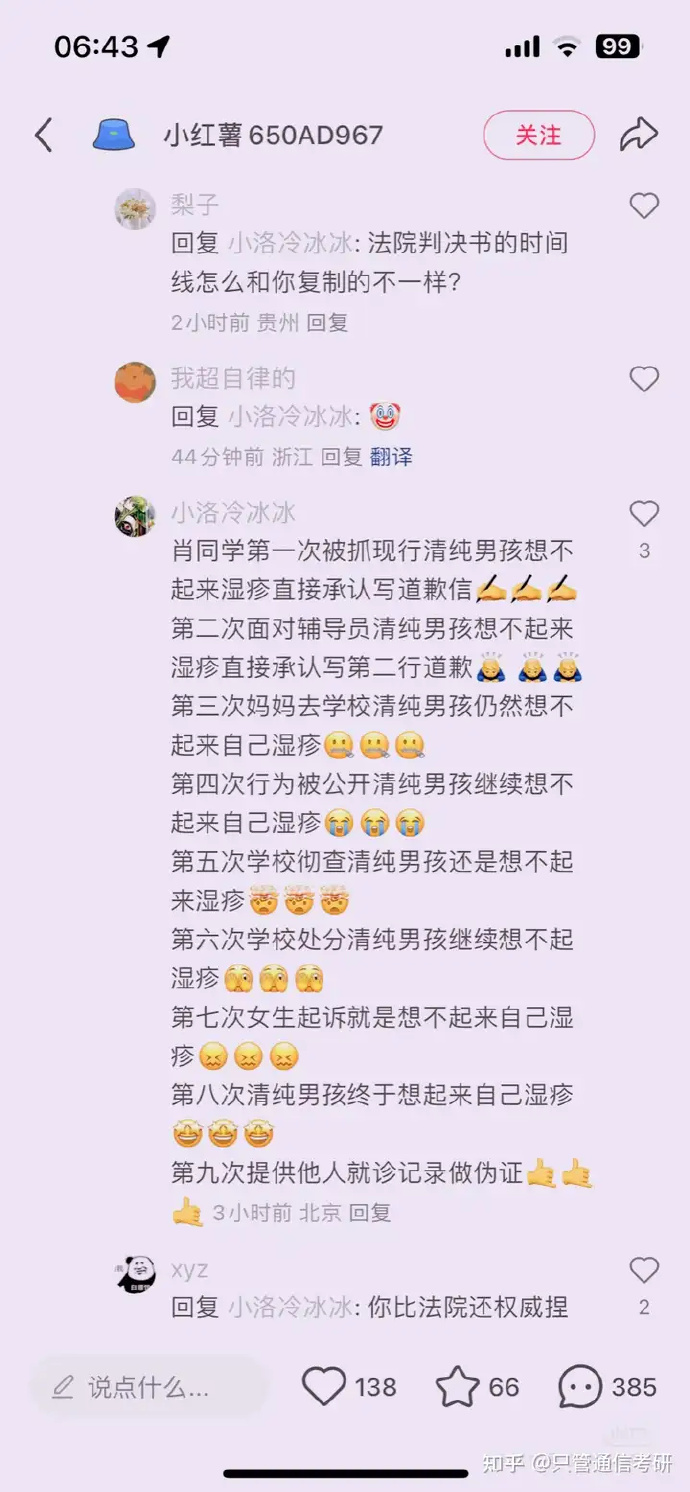Image resolution: width=690 pixels, height=1492 pixels.
Task: Go back with the left arrow
Action: 43,135
